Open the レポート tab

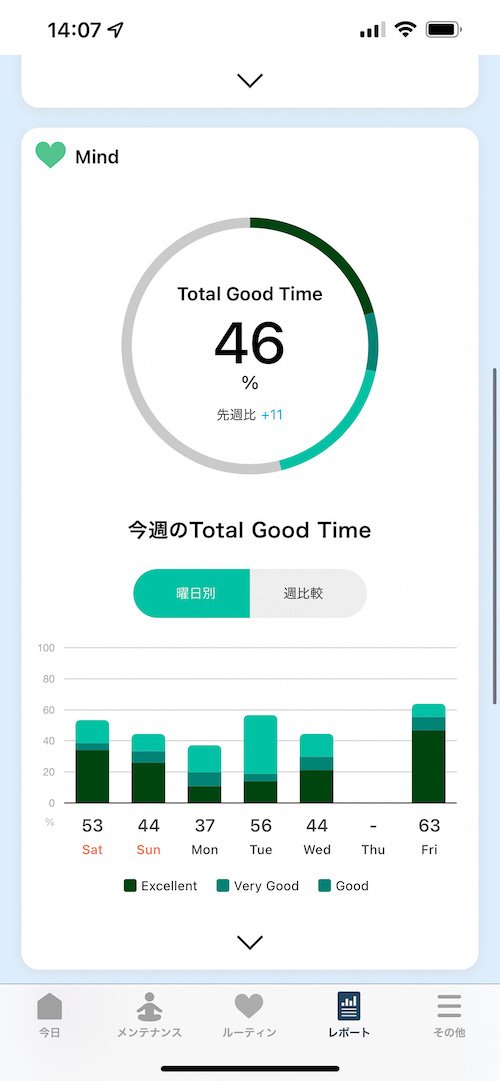point(349,1015)
